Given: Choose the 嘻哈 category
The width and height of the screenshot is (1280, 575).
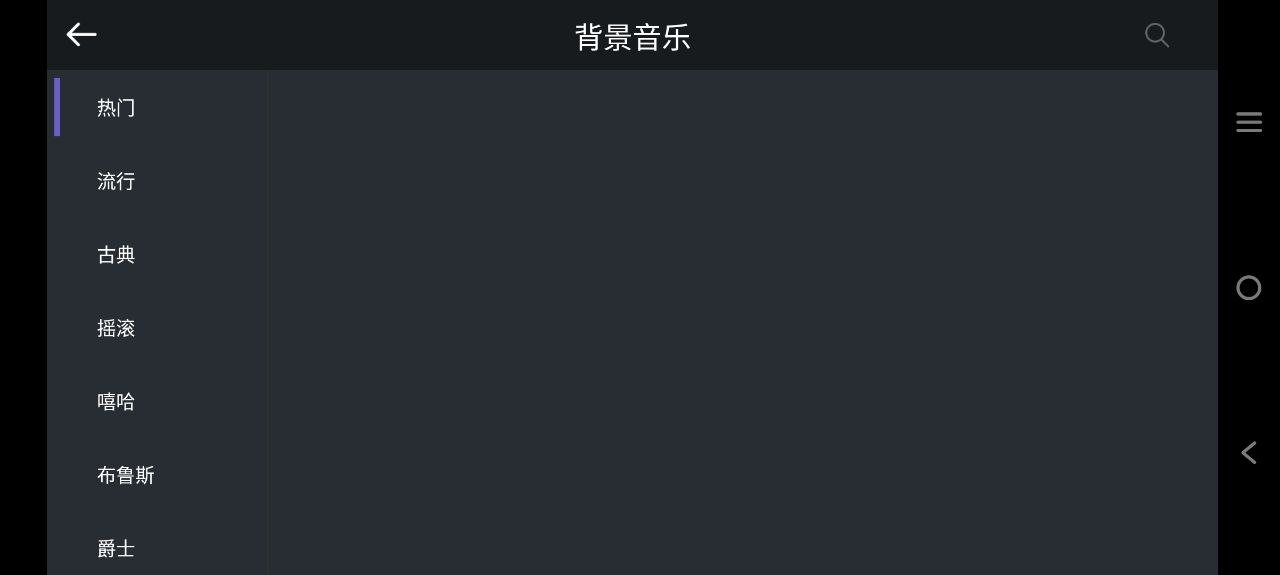Looking at the screenshot, I should click(117, 402).
